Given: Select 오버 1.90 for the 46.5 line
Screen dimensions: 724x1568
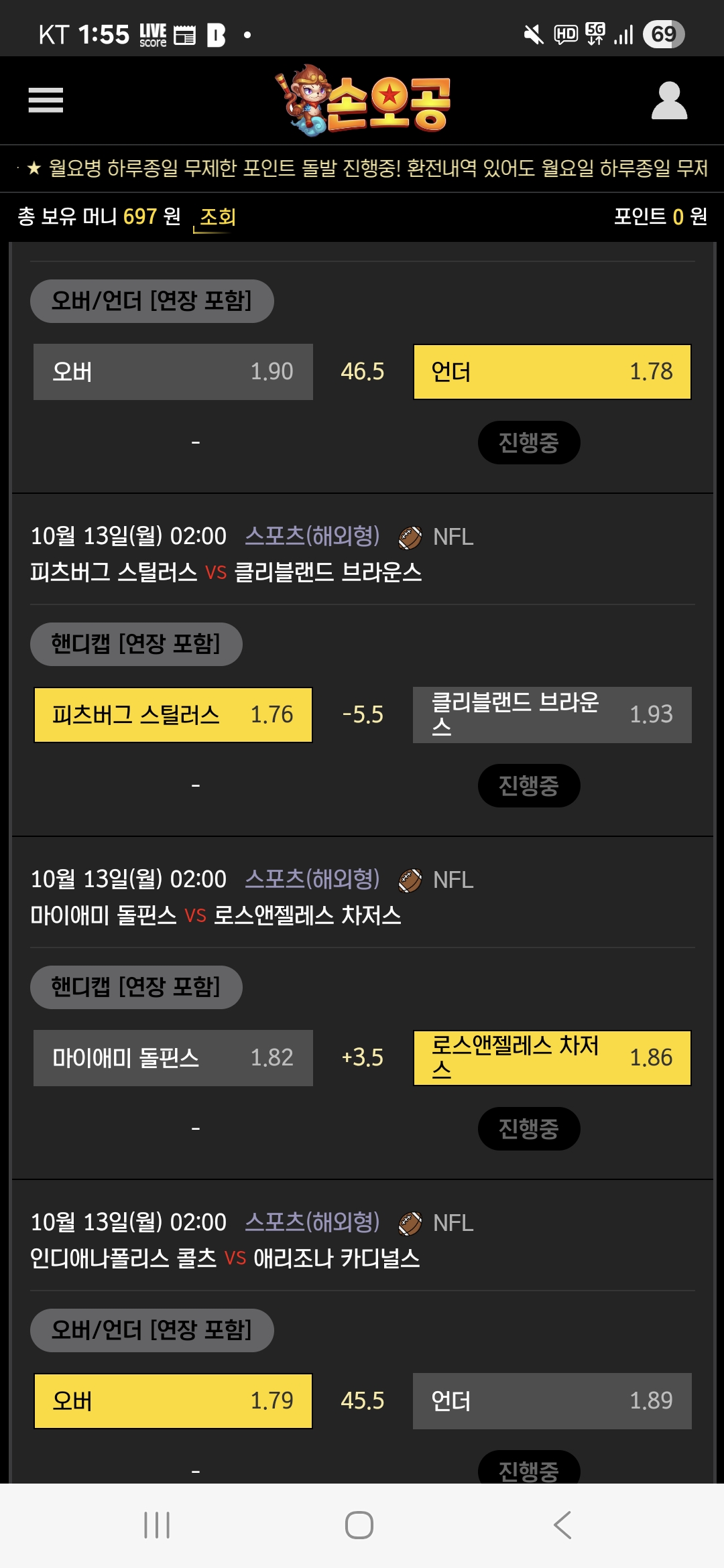Looking at the screenshot, I should click(173, 372).
